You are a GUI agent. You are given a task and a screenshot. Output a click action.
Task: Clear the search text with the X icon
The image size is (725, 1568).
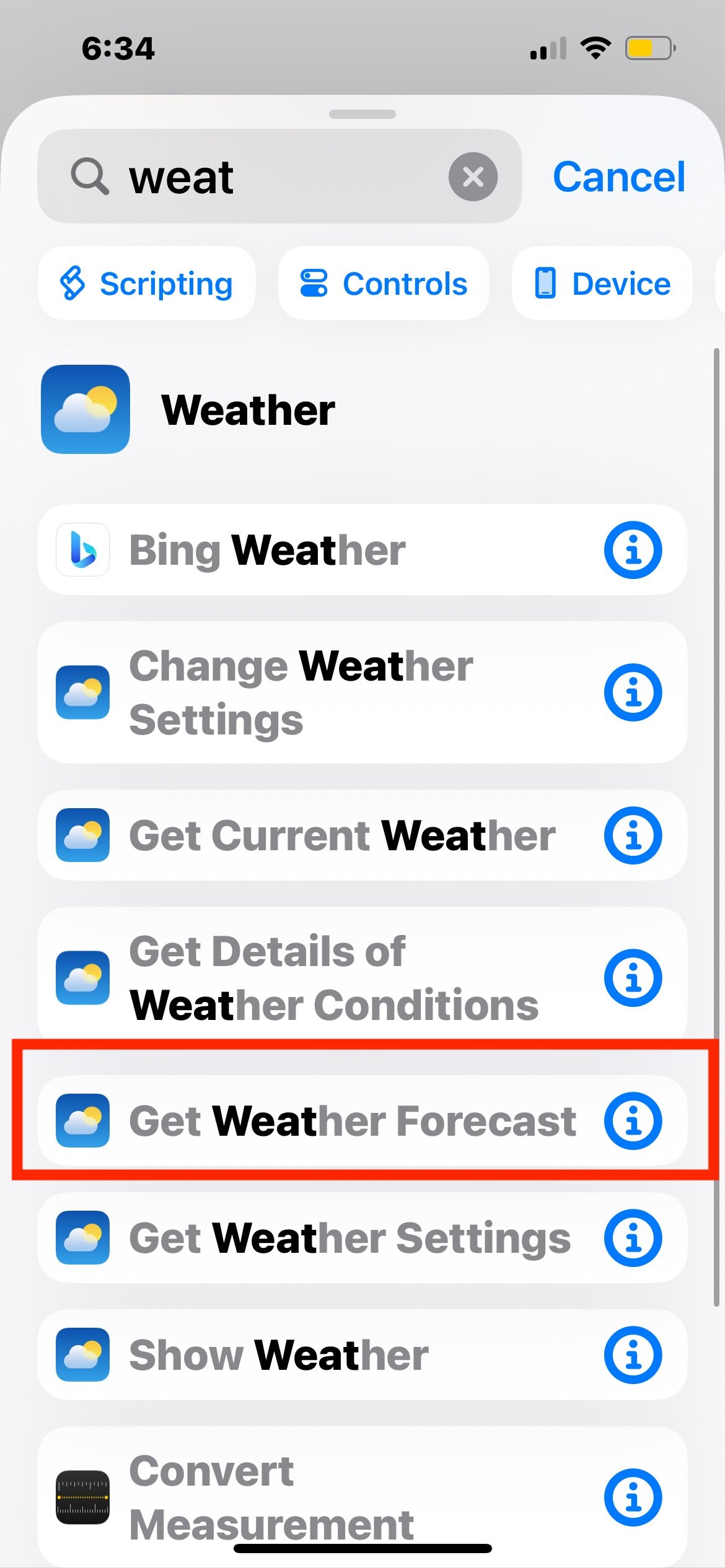point(473,177)
